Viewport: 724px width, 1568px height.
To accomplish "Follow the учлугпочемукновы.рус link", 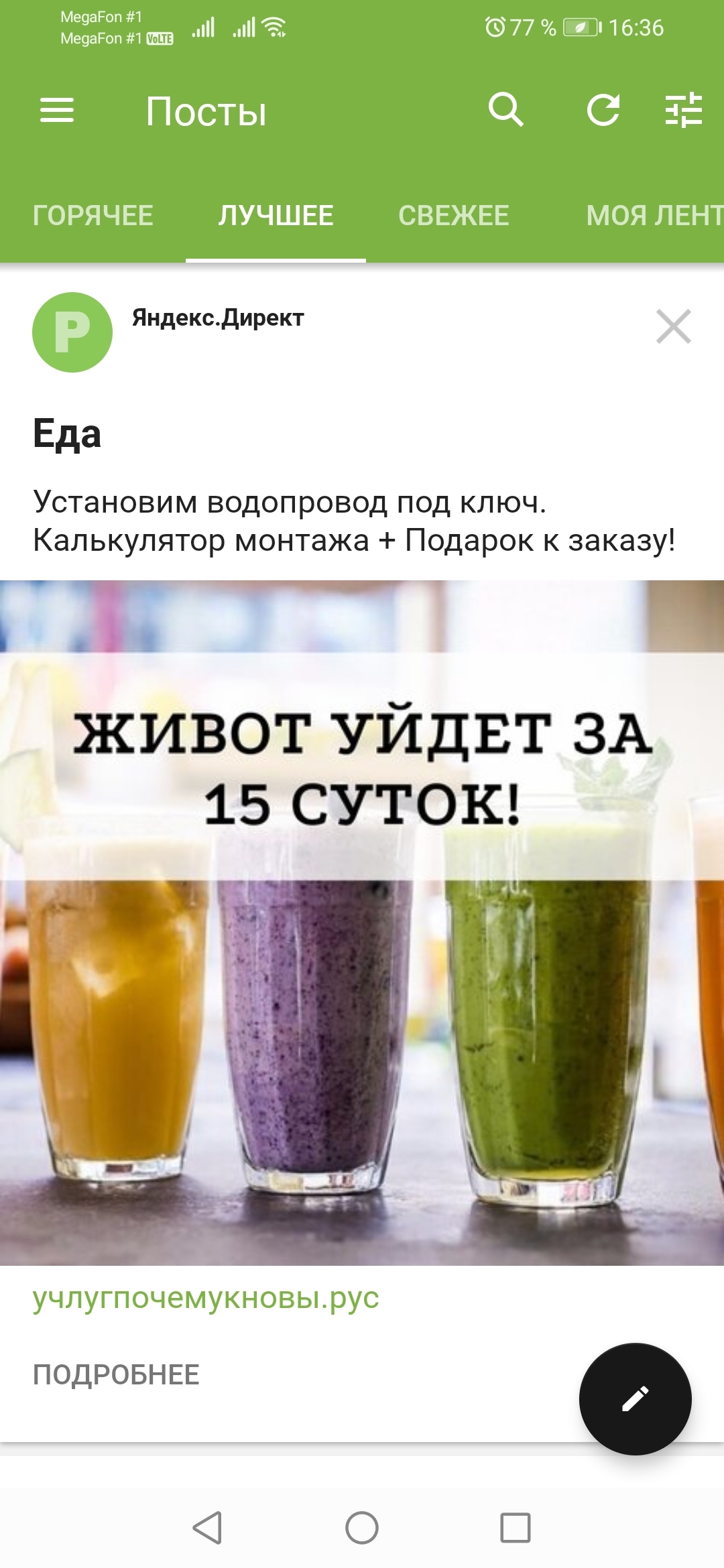I will [x=206, y=1298].
